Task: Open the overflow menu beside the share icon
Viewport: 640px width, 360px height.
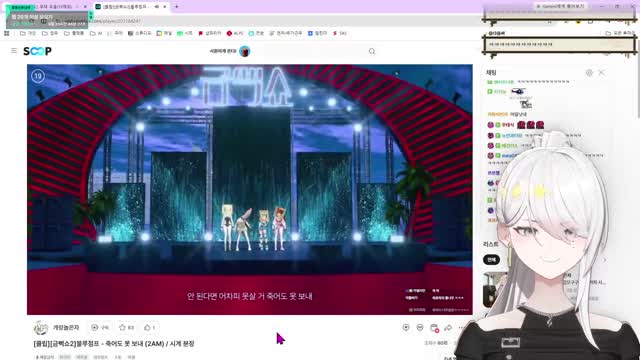Action: (461, 327)
